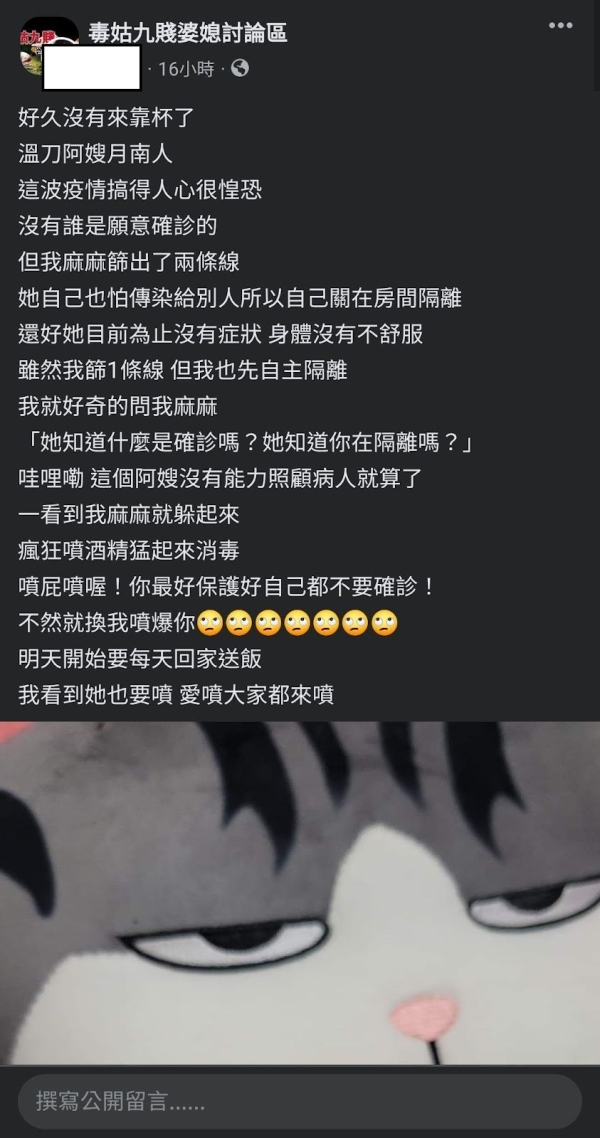Open the post's three-dot options menu
The height and width of the screenshot is (1138, 600).
[x=560, y=25]
